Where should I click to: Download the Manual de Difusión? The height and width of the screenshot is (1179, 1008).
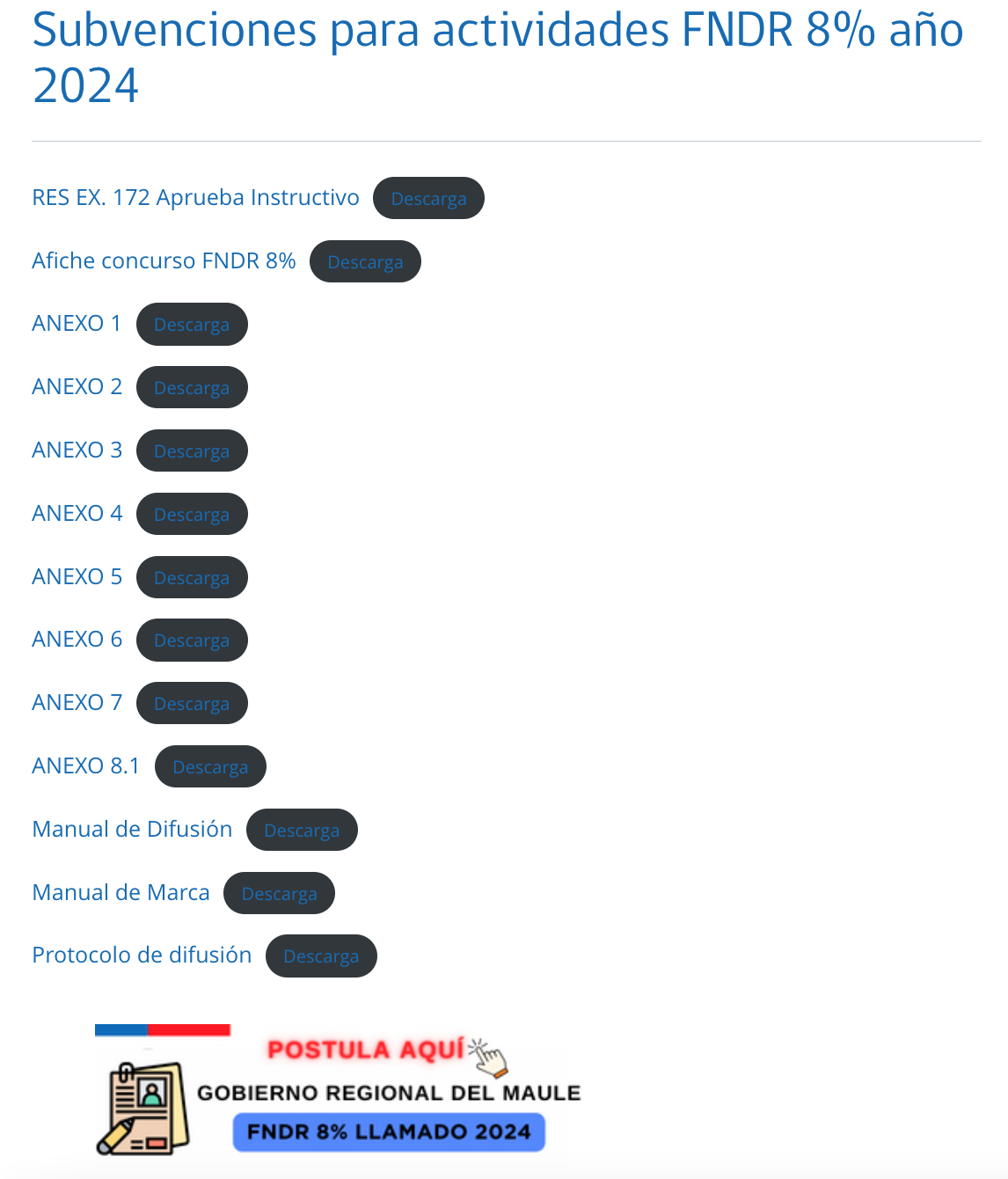(302, 831)
